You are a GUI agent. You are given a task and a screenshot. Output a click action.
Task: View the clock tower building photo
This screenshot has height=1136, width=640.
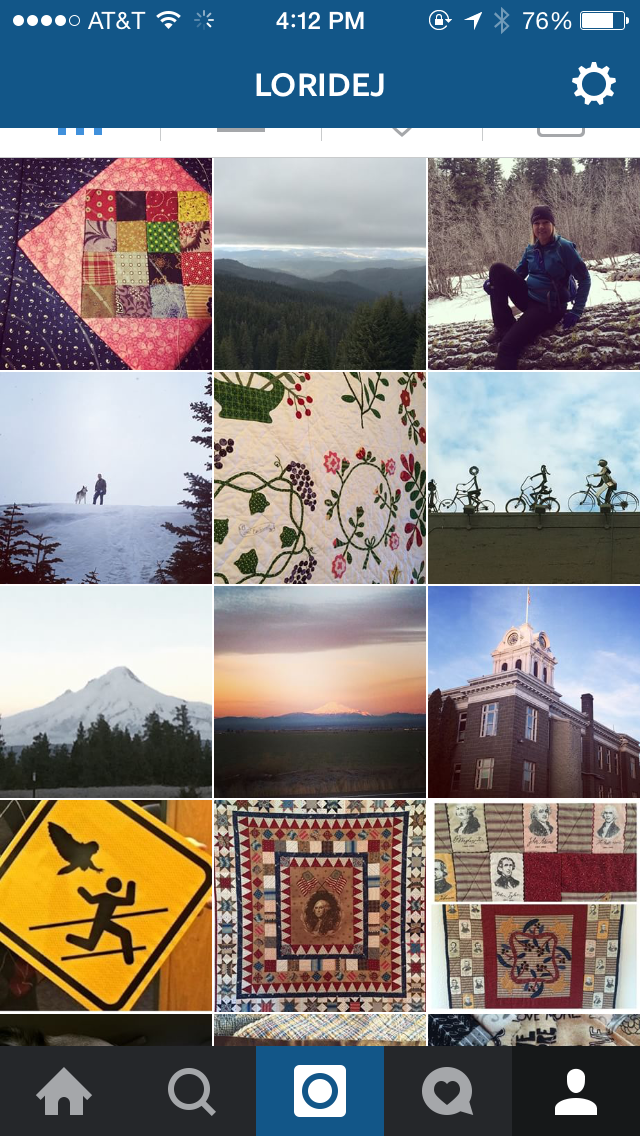click(534, 692)
